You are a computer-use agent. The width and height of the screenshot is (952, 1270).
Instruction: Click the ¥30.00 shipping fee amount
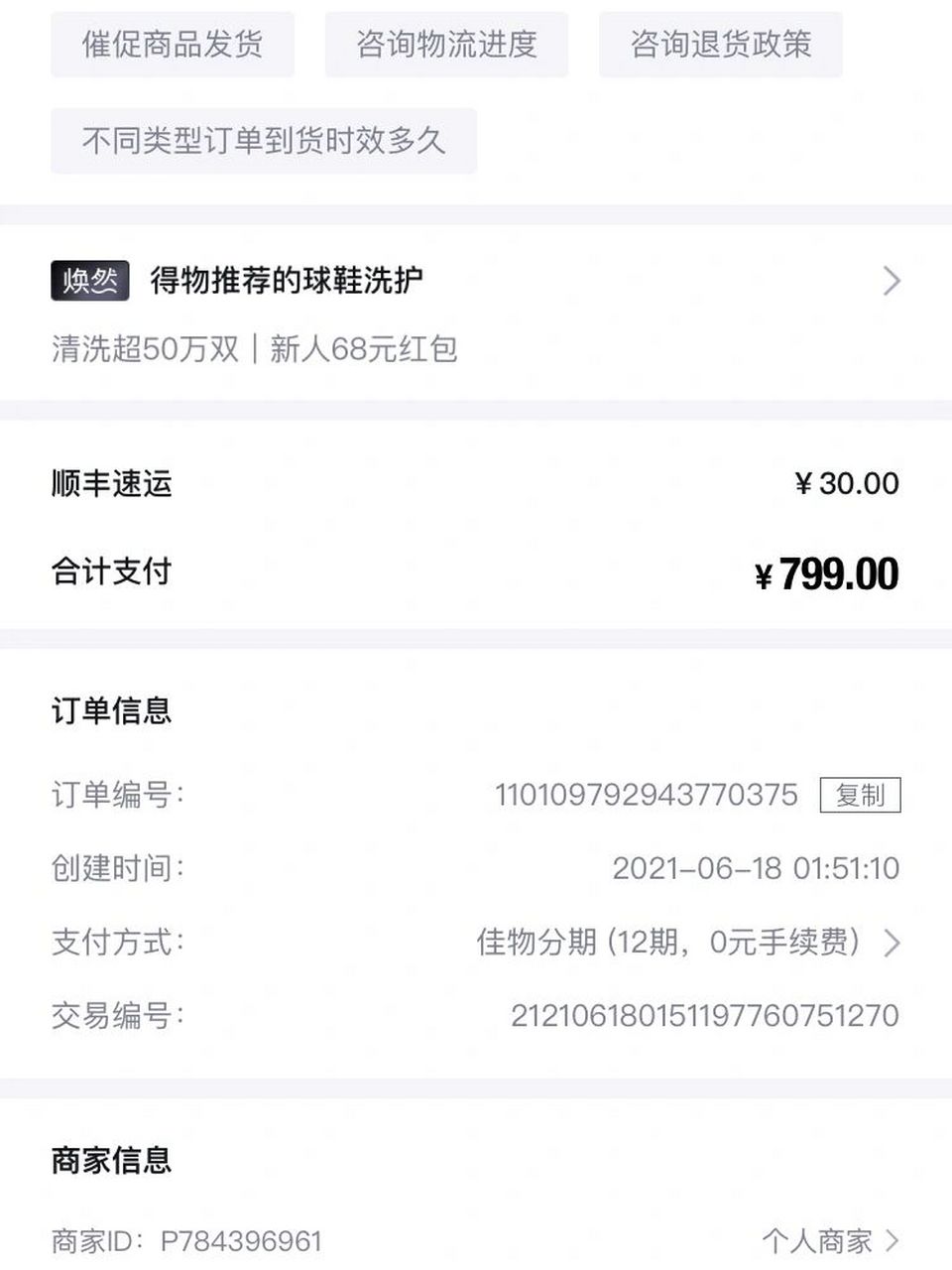click(x=847, y=483)
